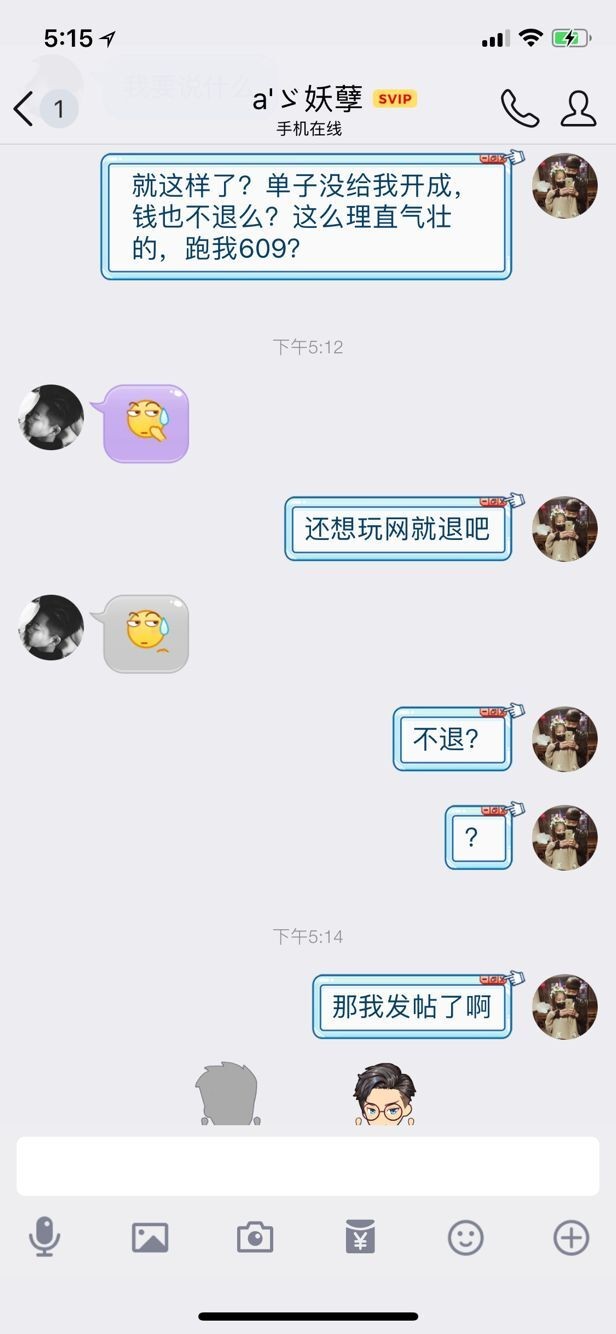Open the message "那我发帖了啊"
Screen dimensions: 616x1334
pyautogui.click(x=412, y=1006)
